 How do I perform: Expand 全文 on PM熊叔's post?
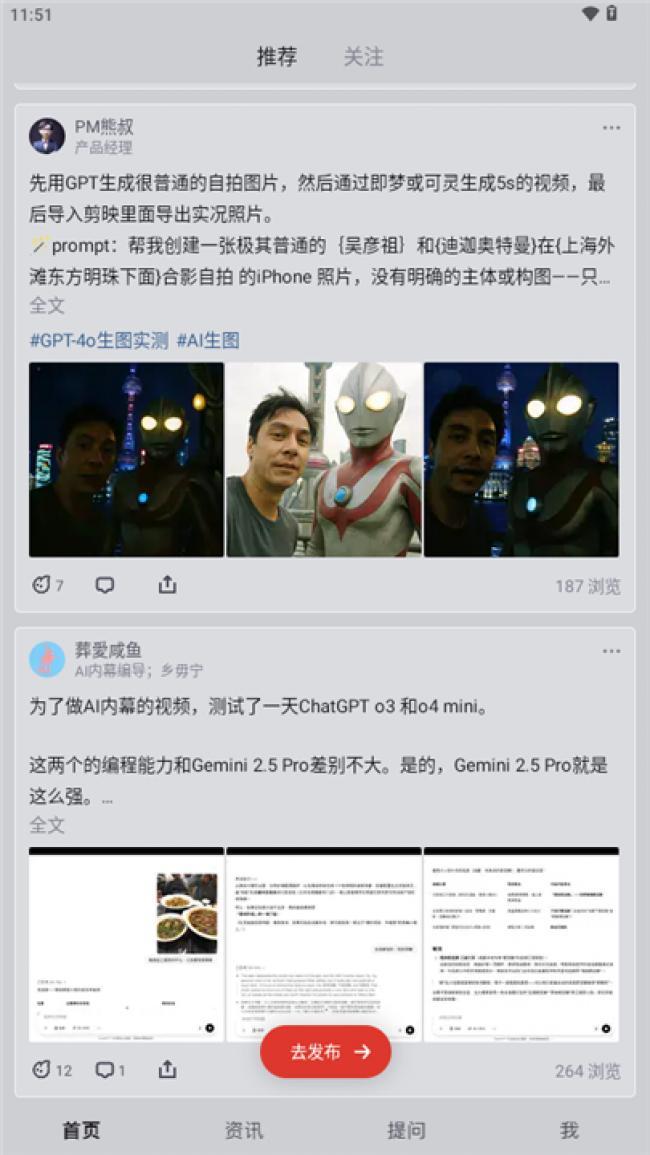pyautogui.click(x=47, y=305)
